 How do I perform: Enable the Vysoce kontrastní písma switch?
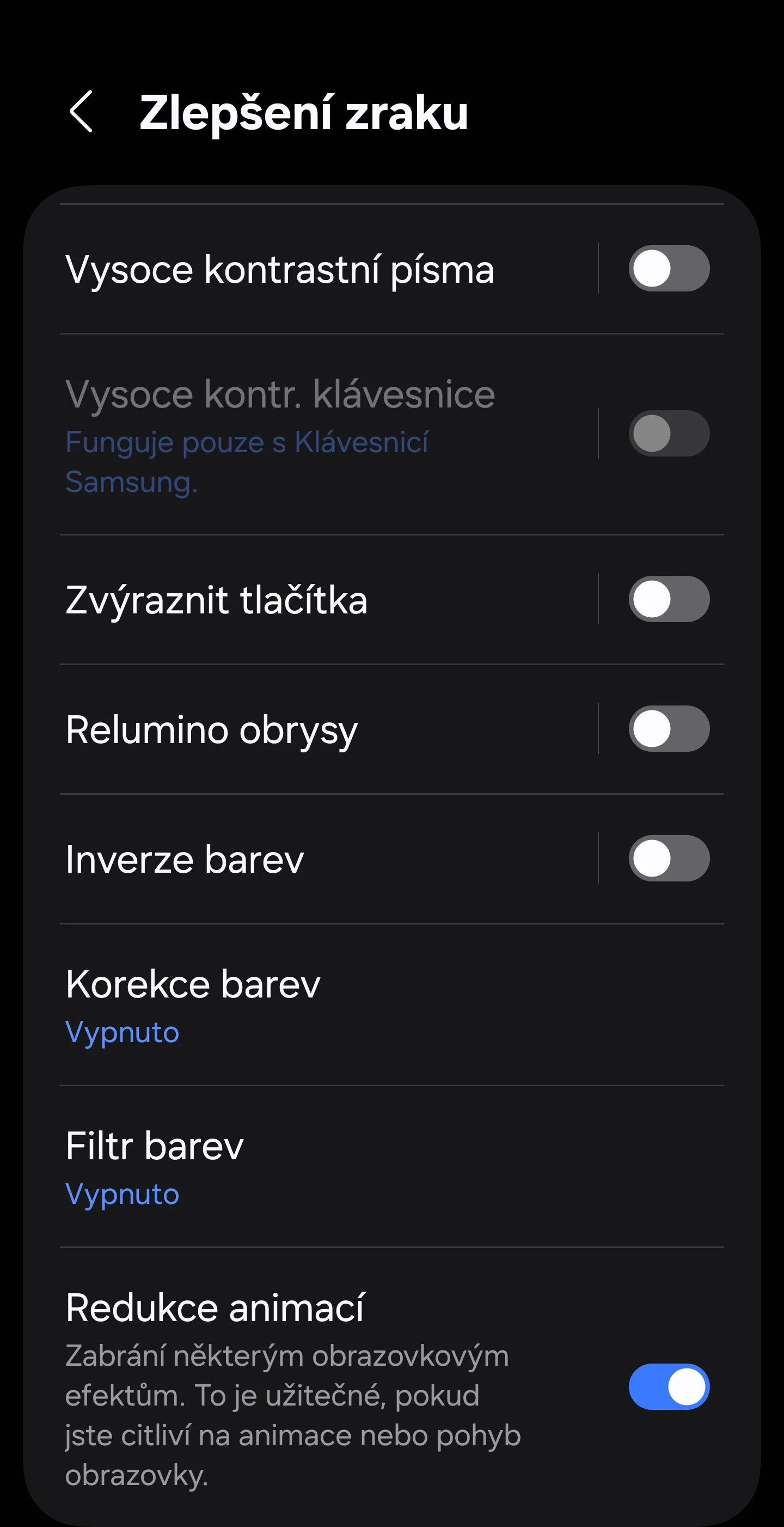669,269
